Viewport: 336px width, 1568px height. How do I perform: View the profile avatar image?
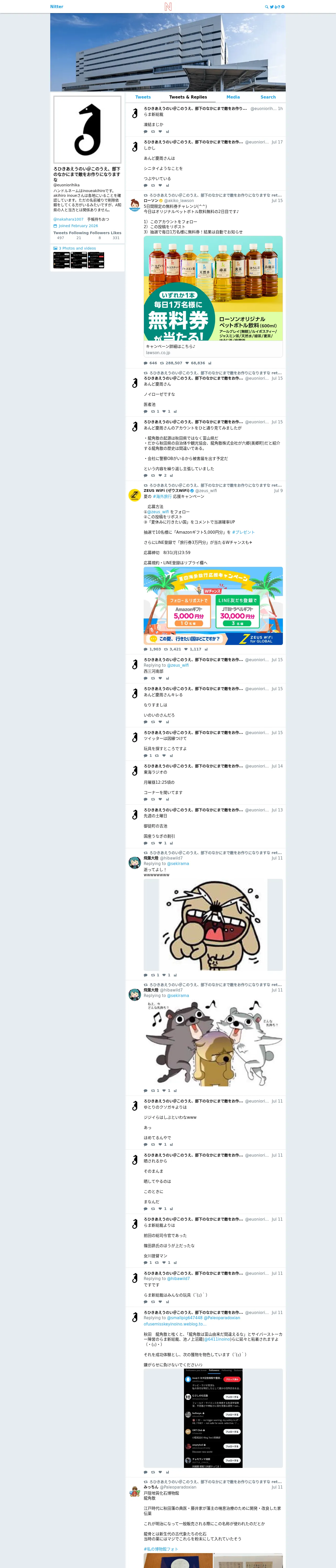[x=87, y=130]
